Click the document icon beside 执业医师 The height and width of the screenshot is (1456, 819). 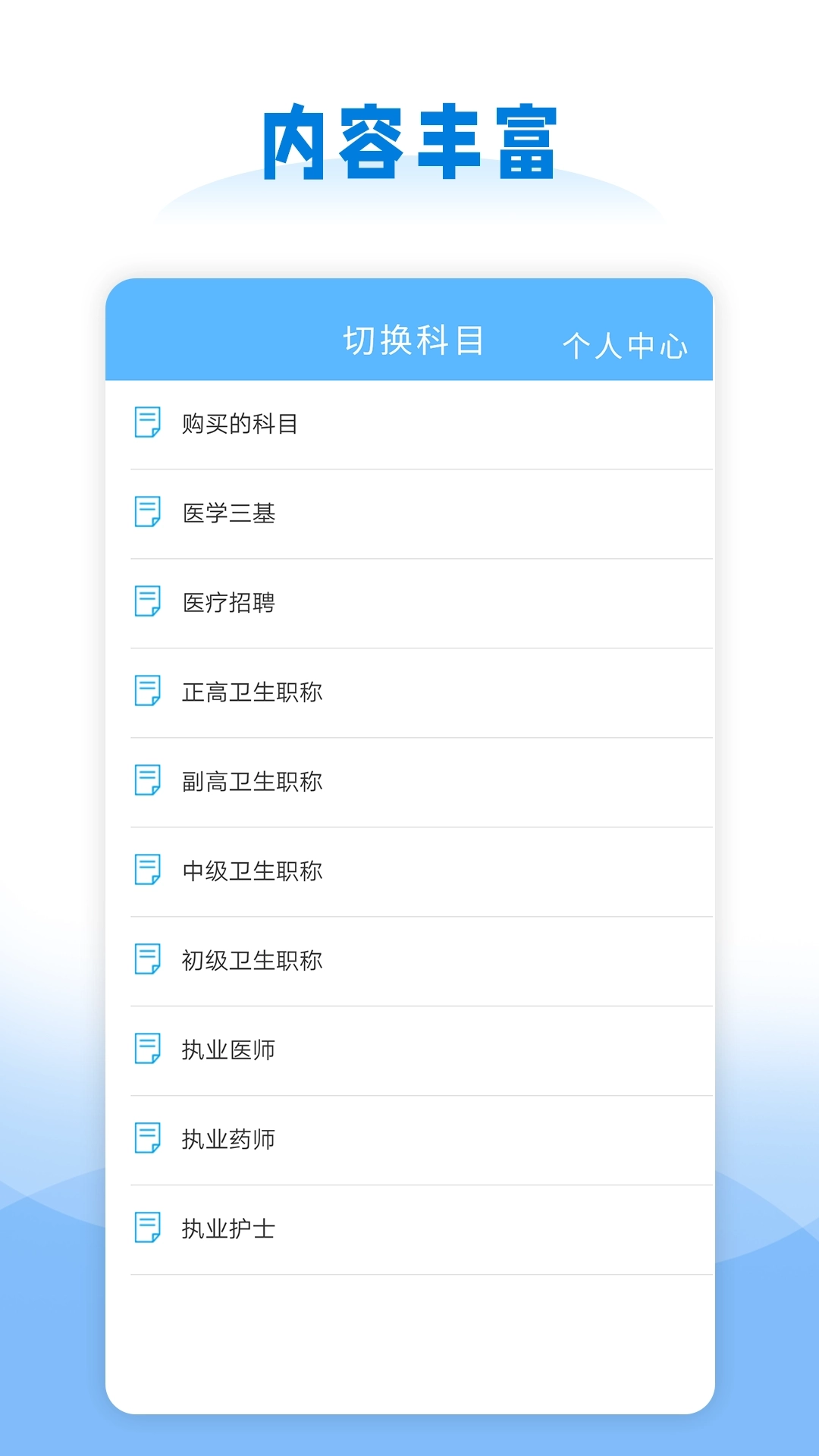pos(148,1050)
